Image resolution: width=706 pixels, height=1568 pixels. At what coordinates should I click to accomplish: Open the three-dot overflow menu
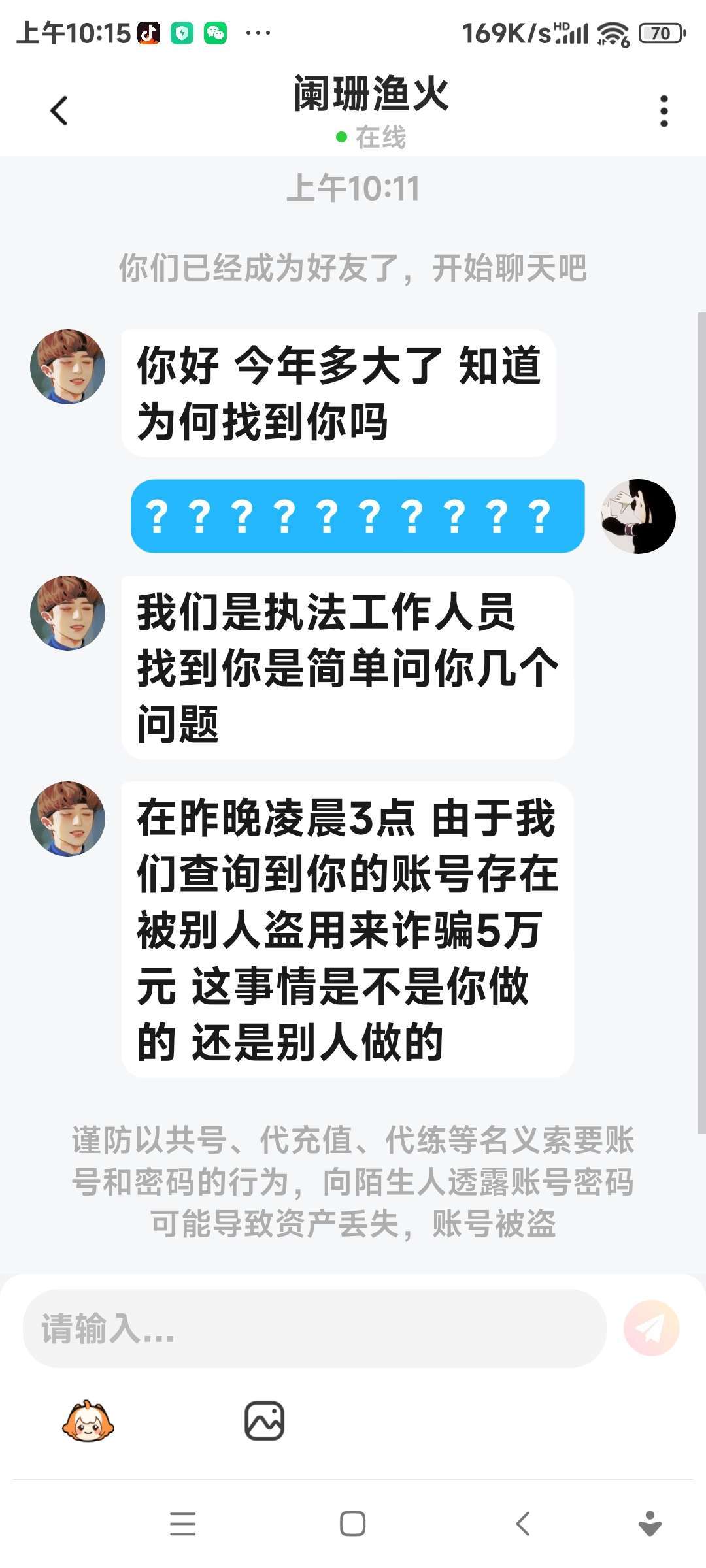point(664,111)
